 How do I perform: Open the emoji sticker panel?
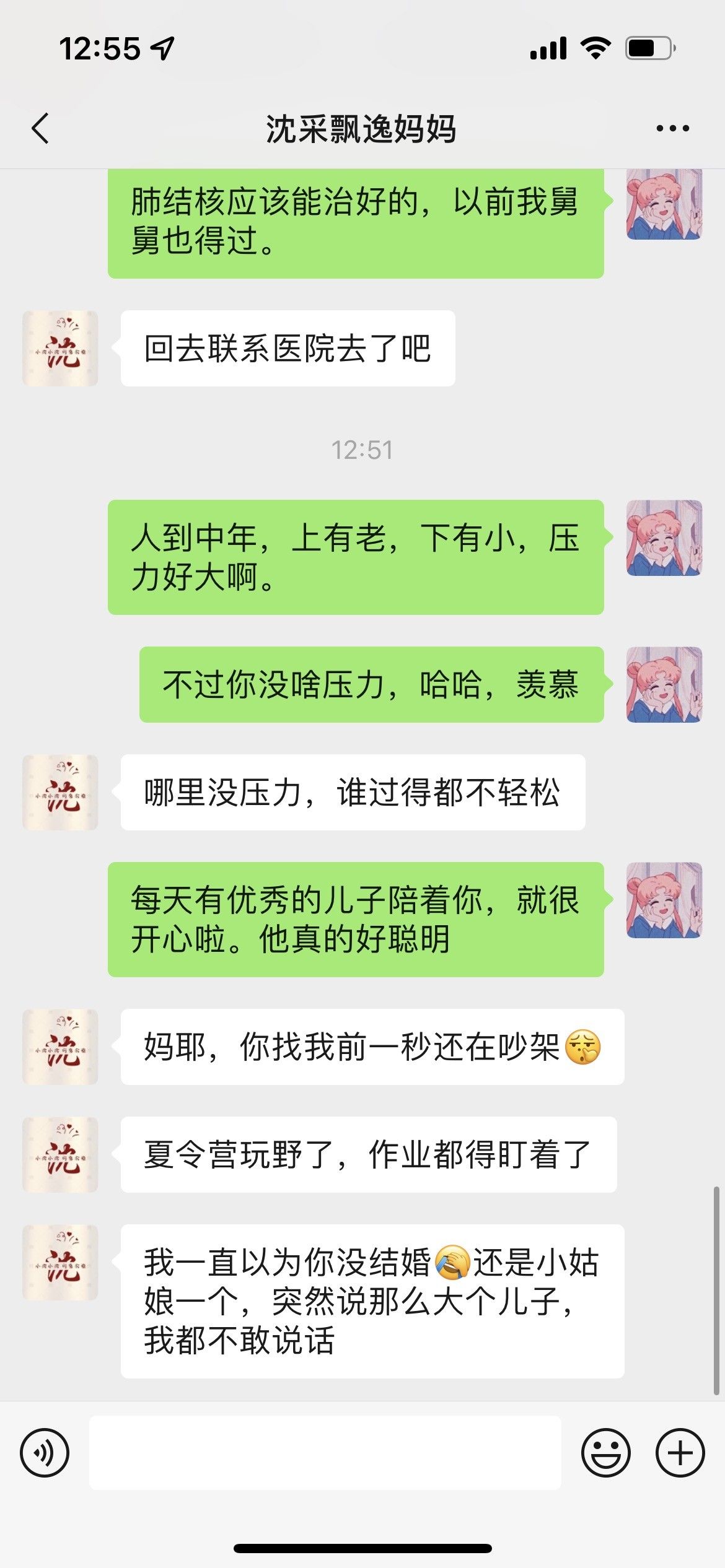click(x=606, y=1453)
